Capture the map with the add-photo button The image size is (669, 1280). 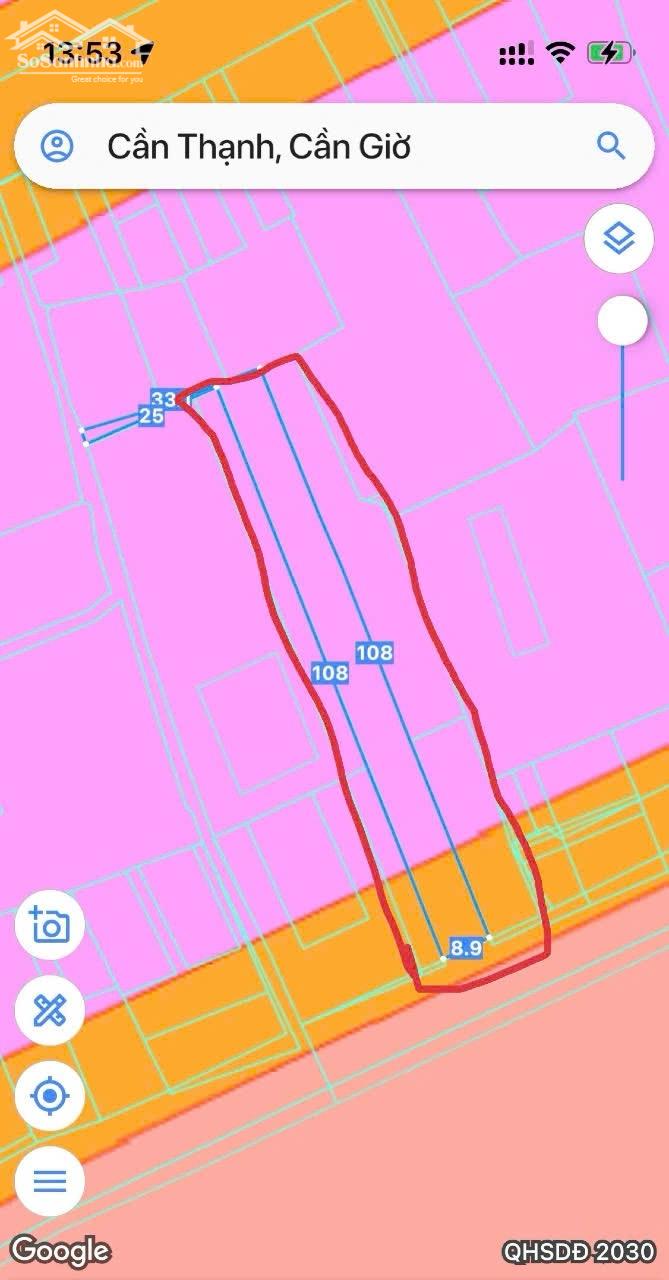(x=50, y=926)
